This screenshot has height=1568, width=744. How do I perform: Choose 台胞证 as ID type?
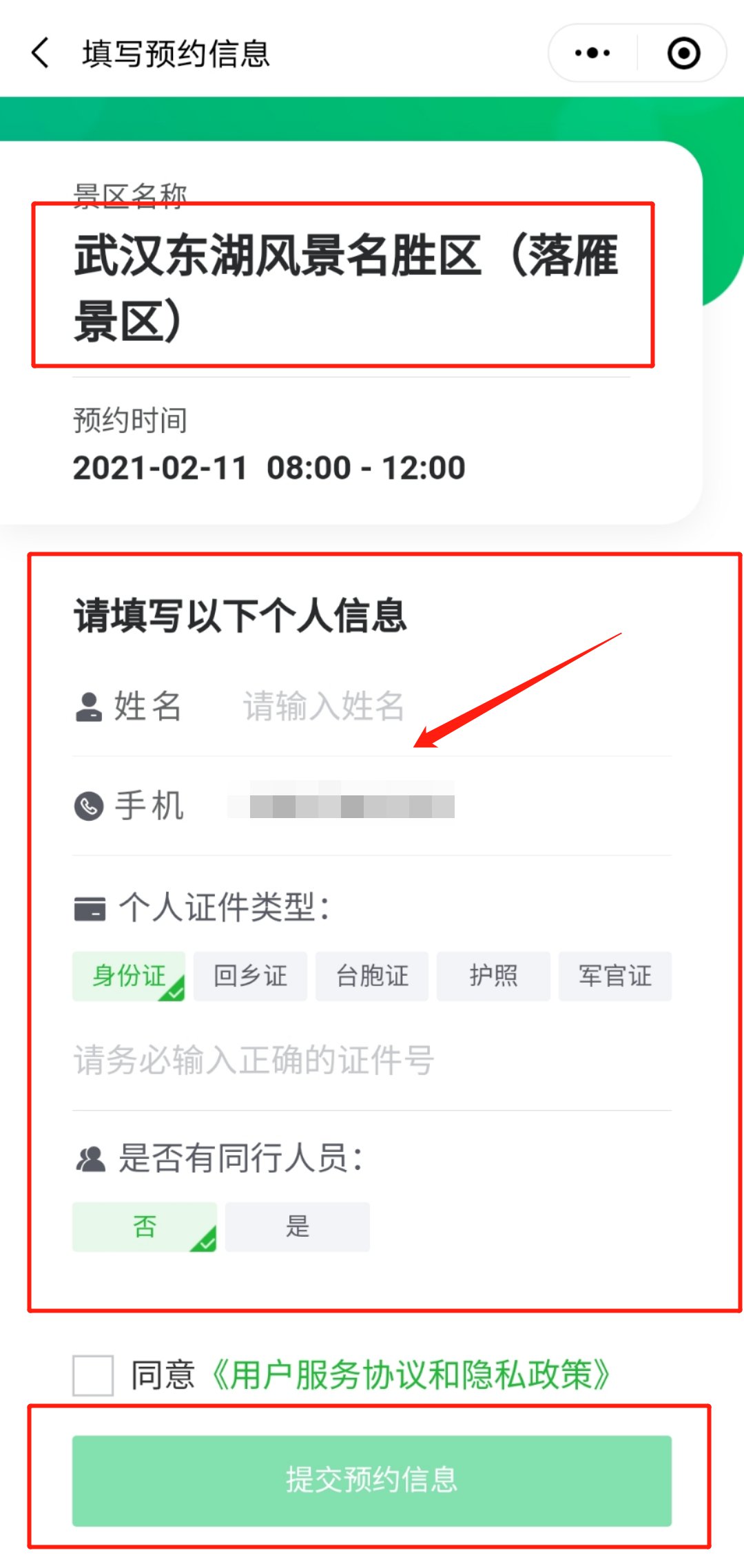click(x=372, y=976)
